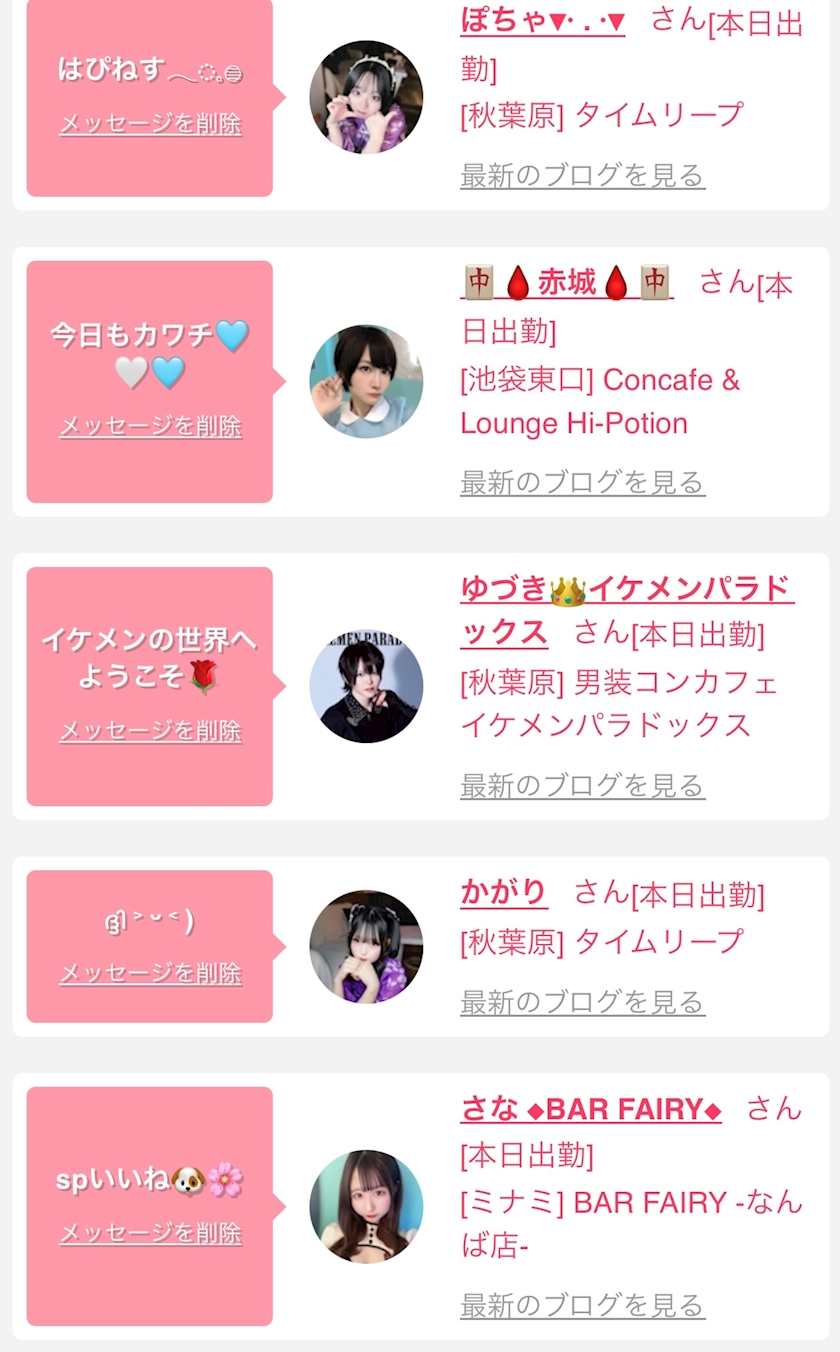The height and width of the screenshot is (1352, 840).
Task: Open ぽちゃ's profile link
Action: [543, 19]
